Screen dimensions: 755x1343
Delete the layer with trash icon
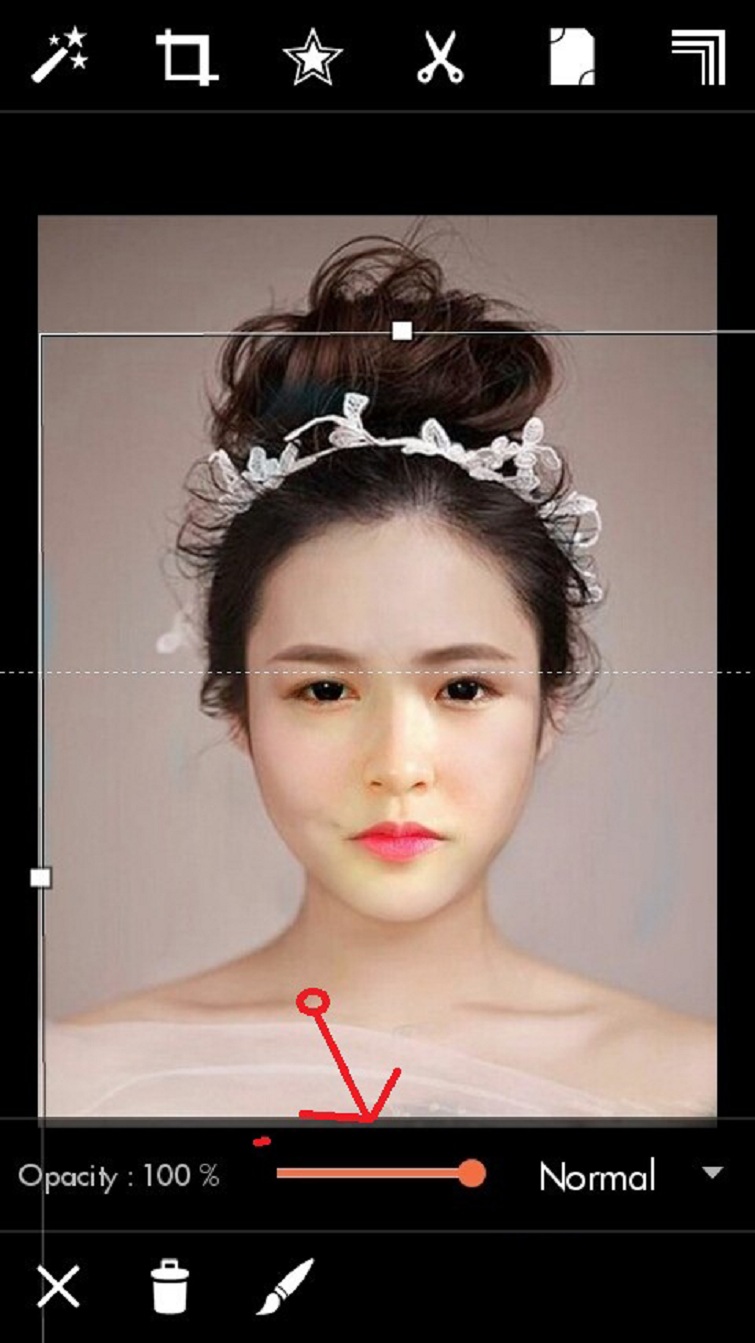click(x=170, y=1286)
